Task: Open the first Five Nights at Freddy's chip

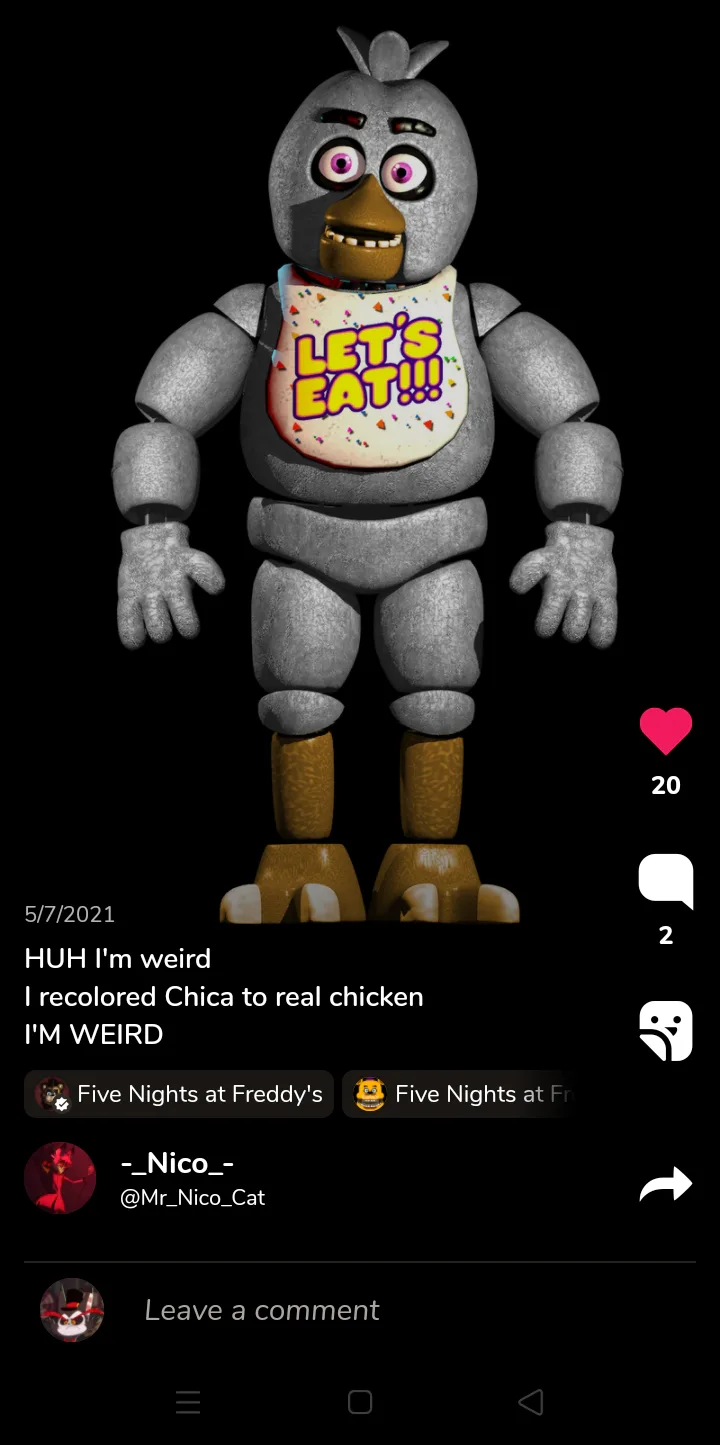Action: tap(179, 1094)
